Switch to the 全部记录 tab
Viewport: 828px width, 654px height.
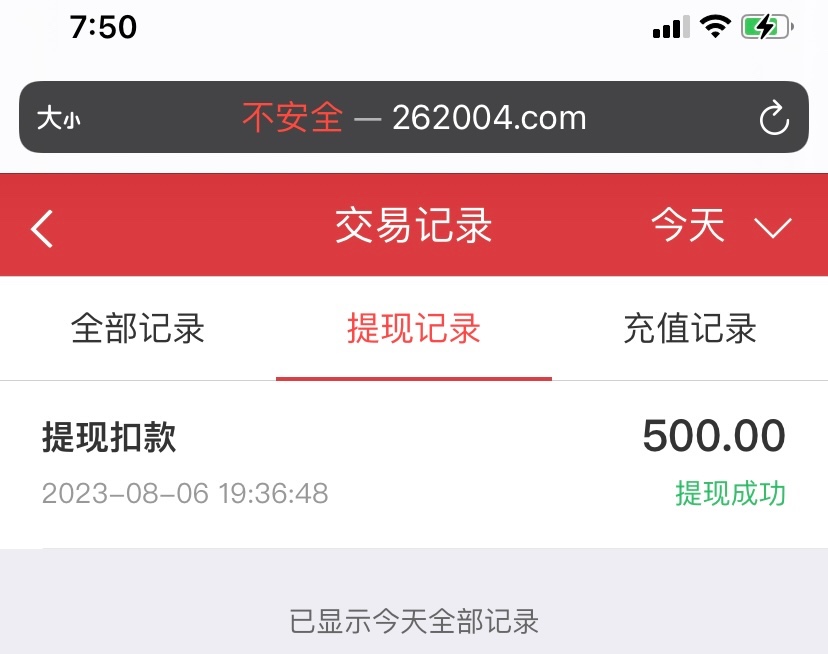pos(138,329)
